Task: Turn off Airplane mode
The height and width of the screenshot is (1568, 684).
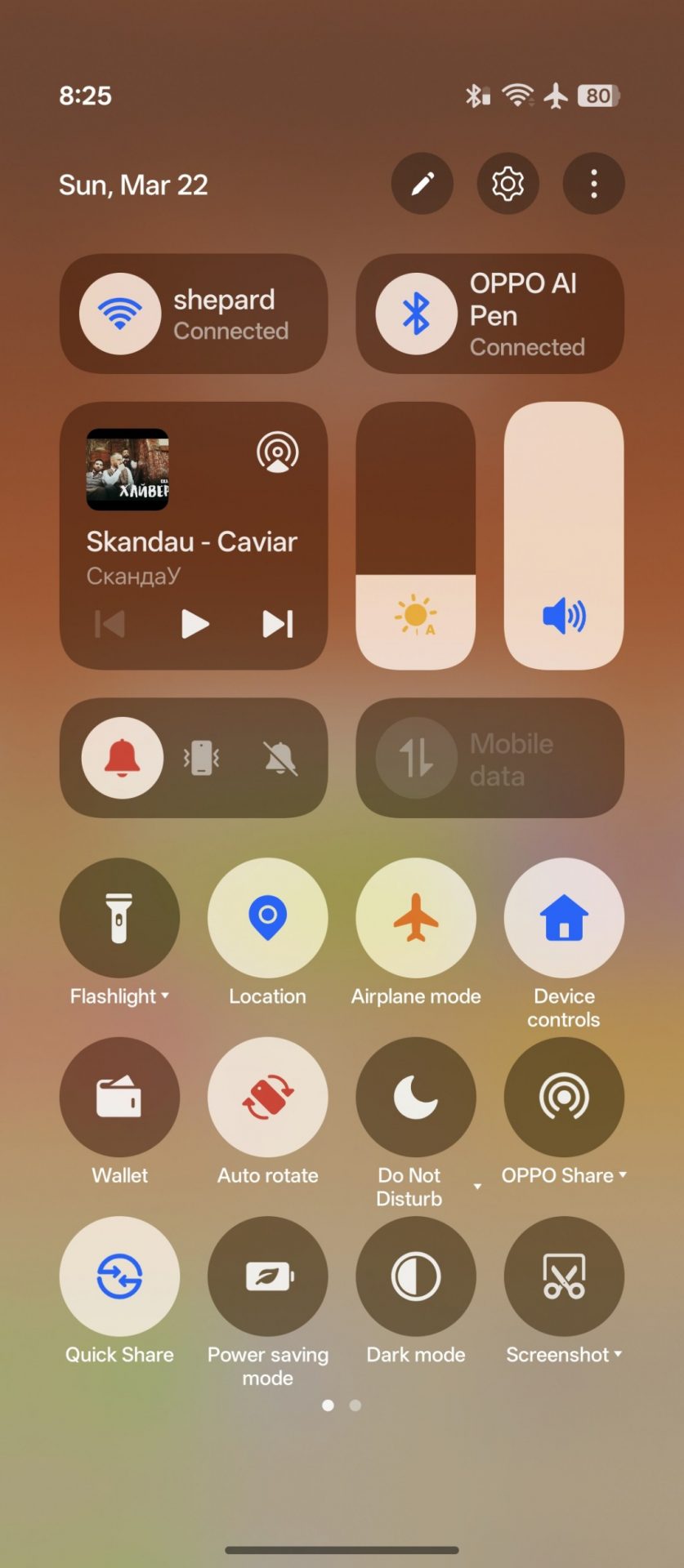Action: pyautogui.click(x=416, y=918)
